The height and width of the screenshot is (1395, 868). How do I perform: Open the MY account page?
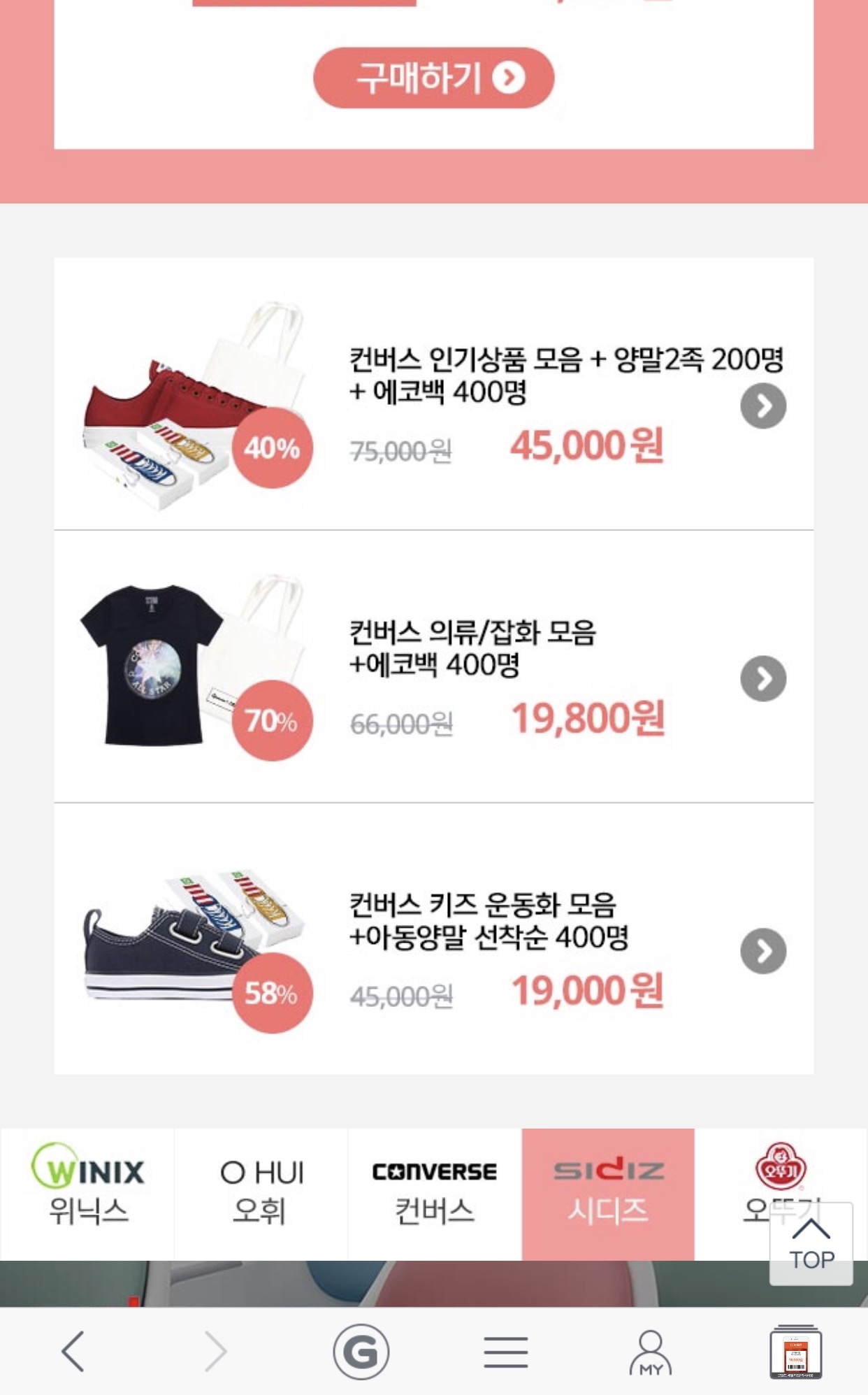[650, 1351]
